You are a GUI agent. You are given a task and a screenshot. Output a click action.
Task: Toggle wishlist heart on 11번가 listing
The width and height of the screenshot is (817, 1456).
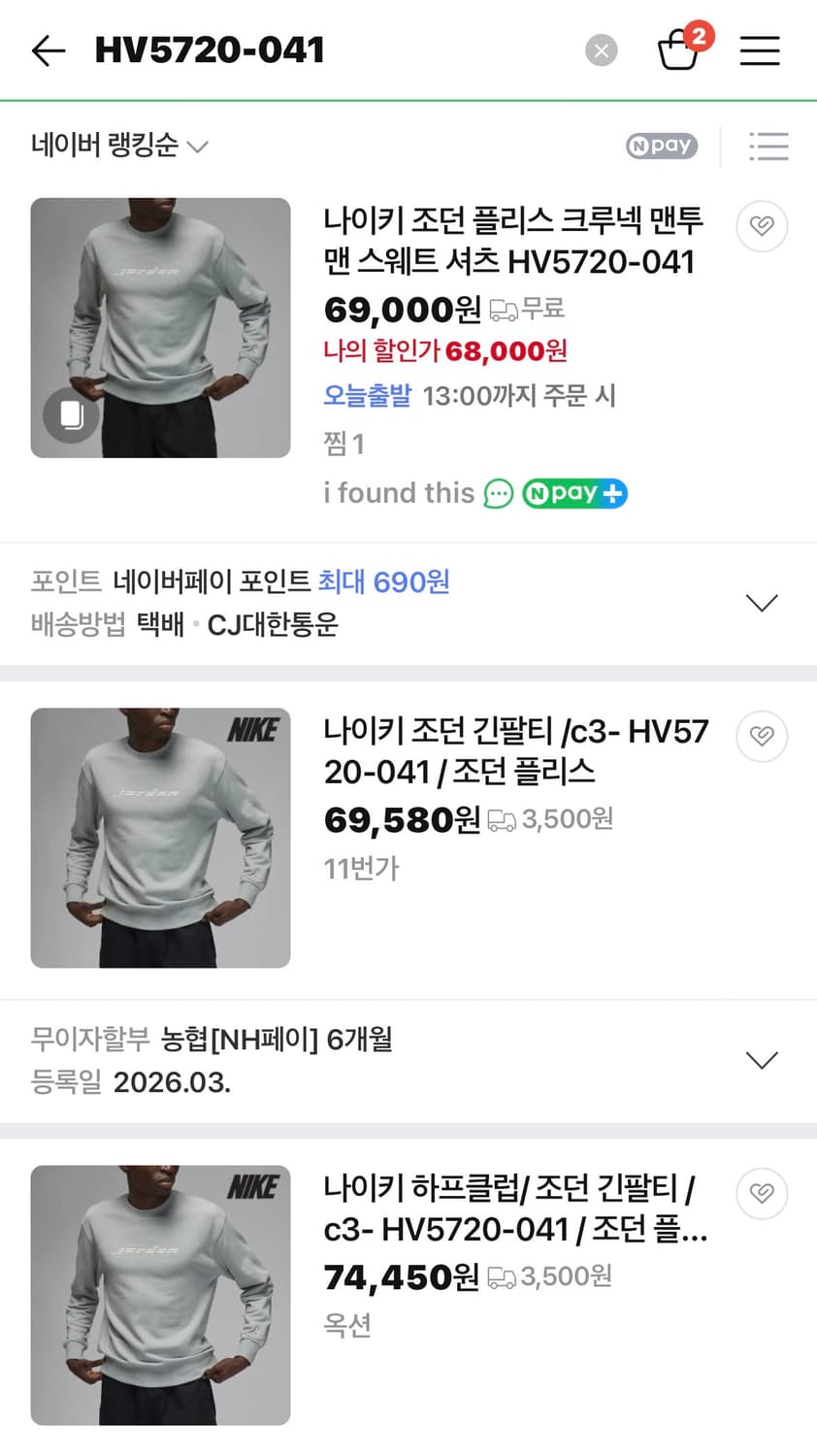(762, 736)
